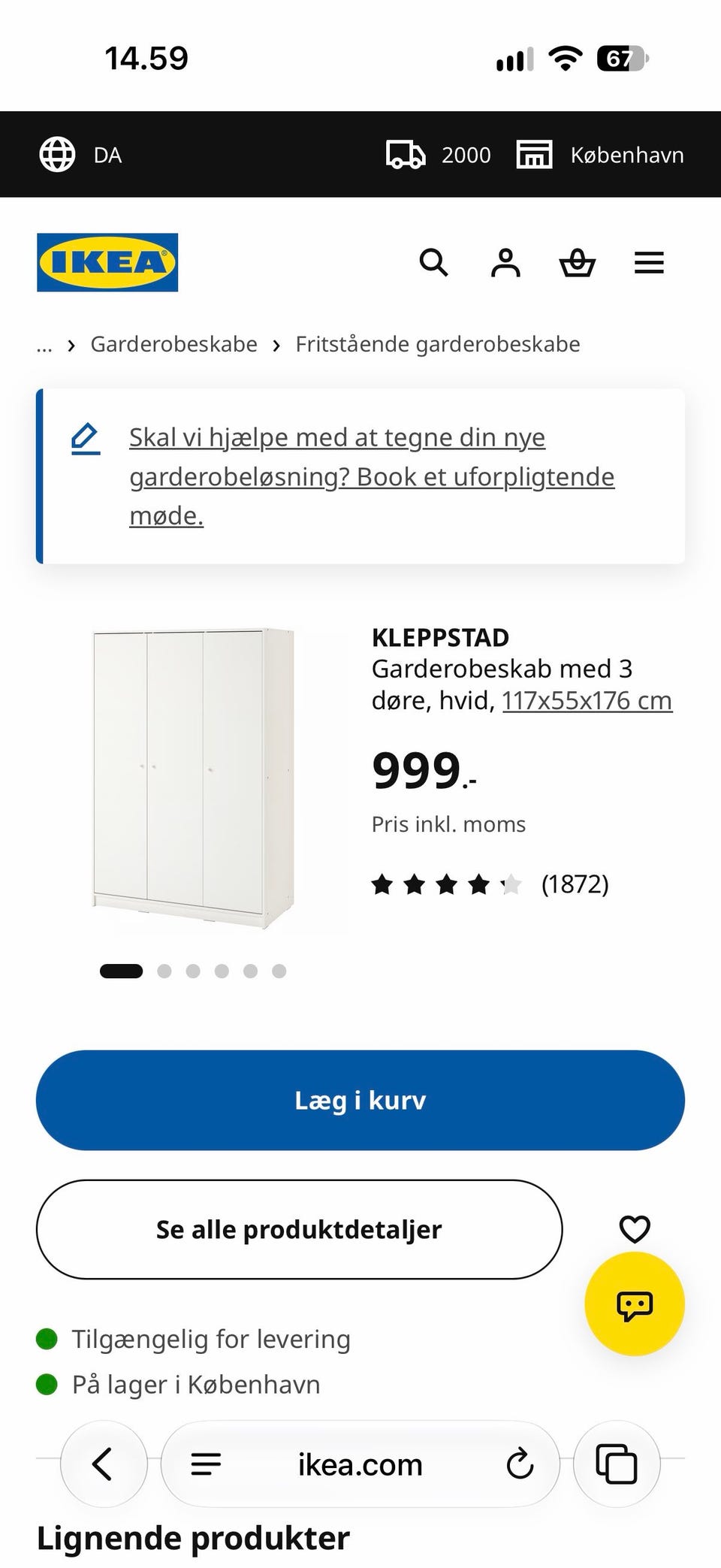The width and height of the screenshot is (721, 1568).
Task: Go to Garderobeskabe breadcrumb
Action: point(173,344)
